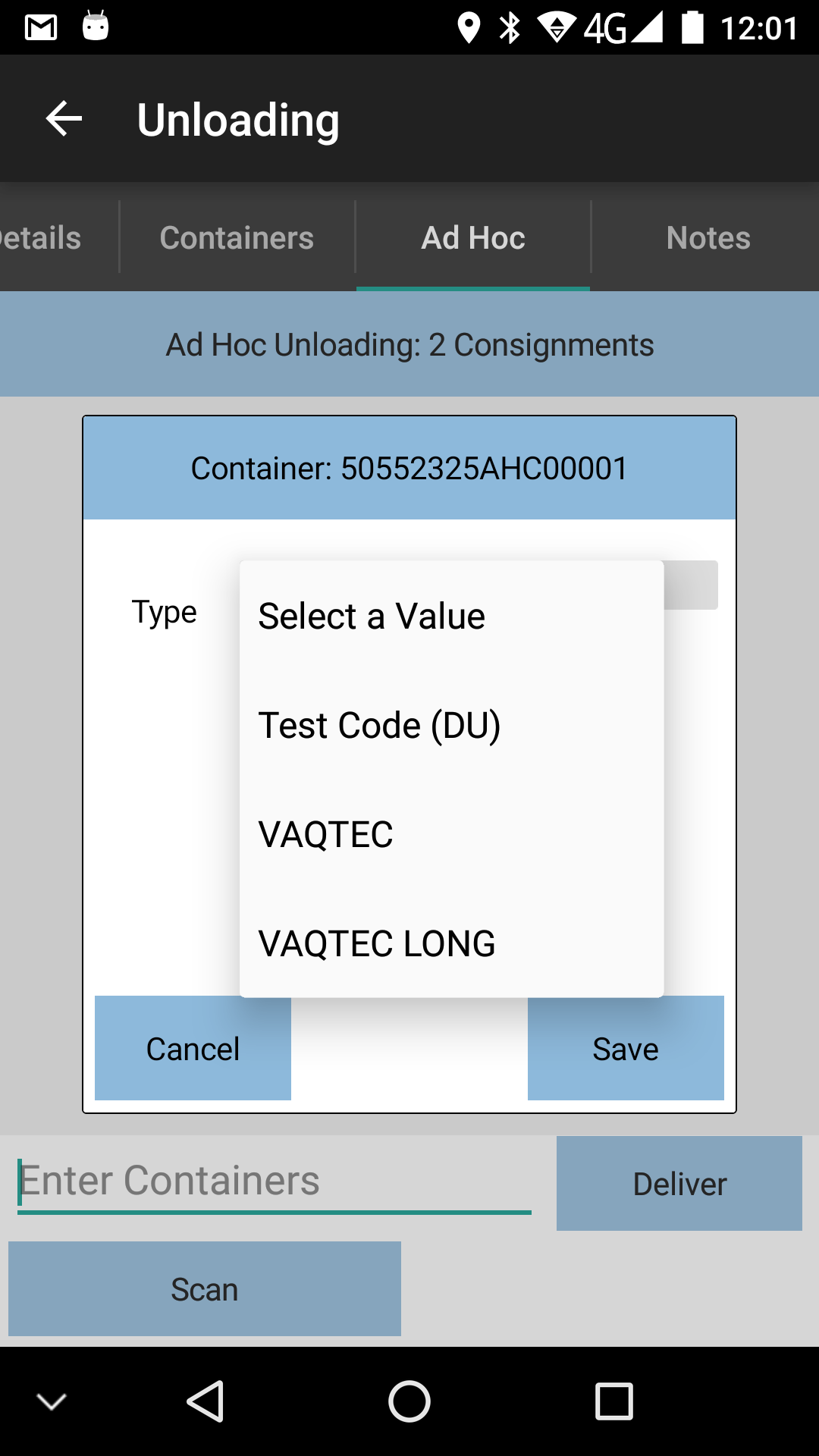Cancel the container dialog
Viewport: 819px width, 1456px height.
pos(193,1048)
